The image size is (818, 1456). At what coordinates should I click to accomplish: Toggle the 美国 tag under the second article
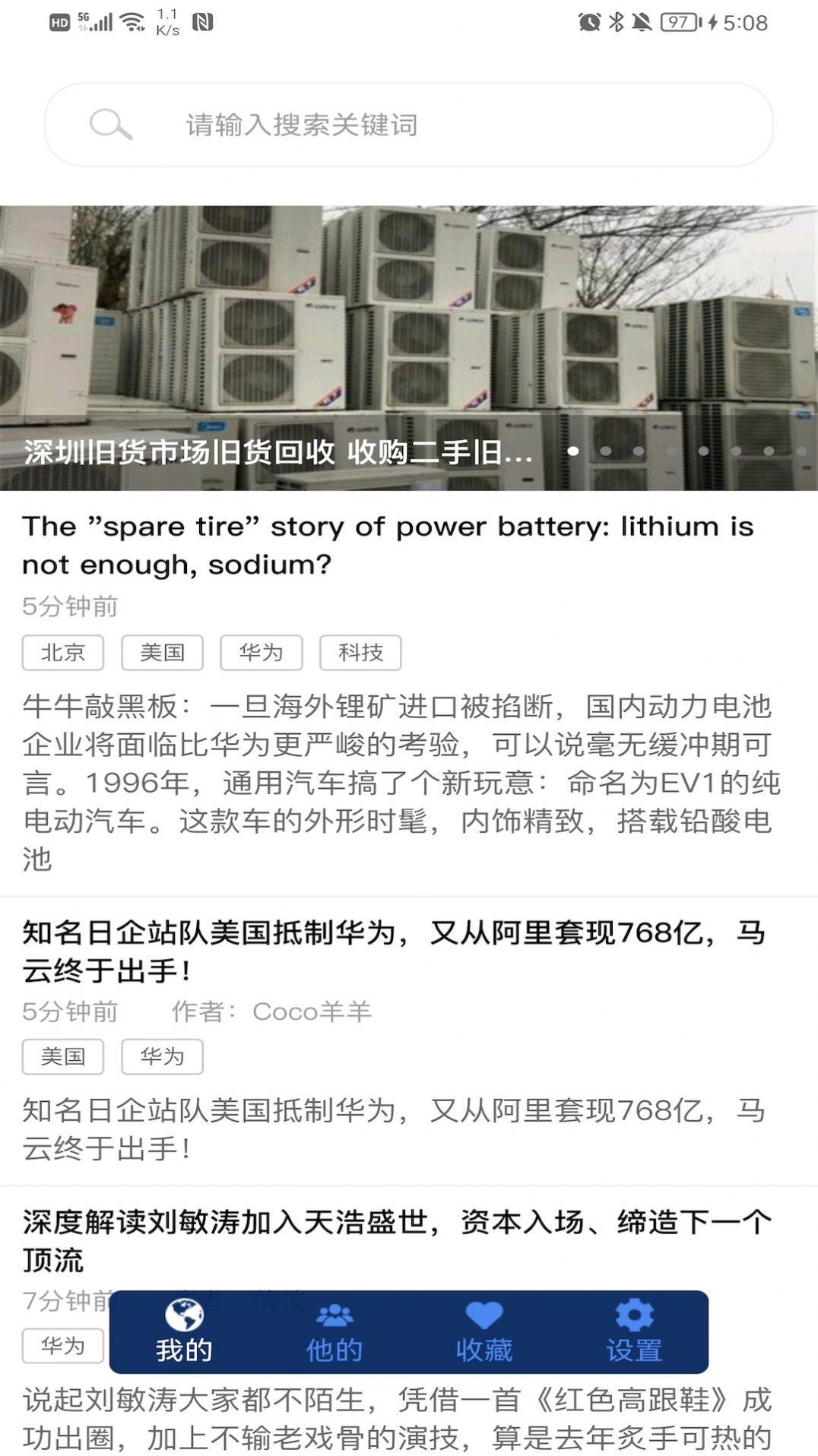tap(63, 1056)
